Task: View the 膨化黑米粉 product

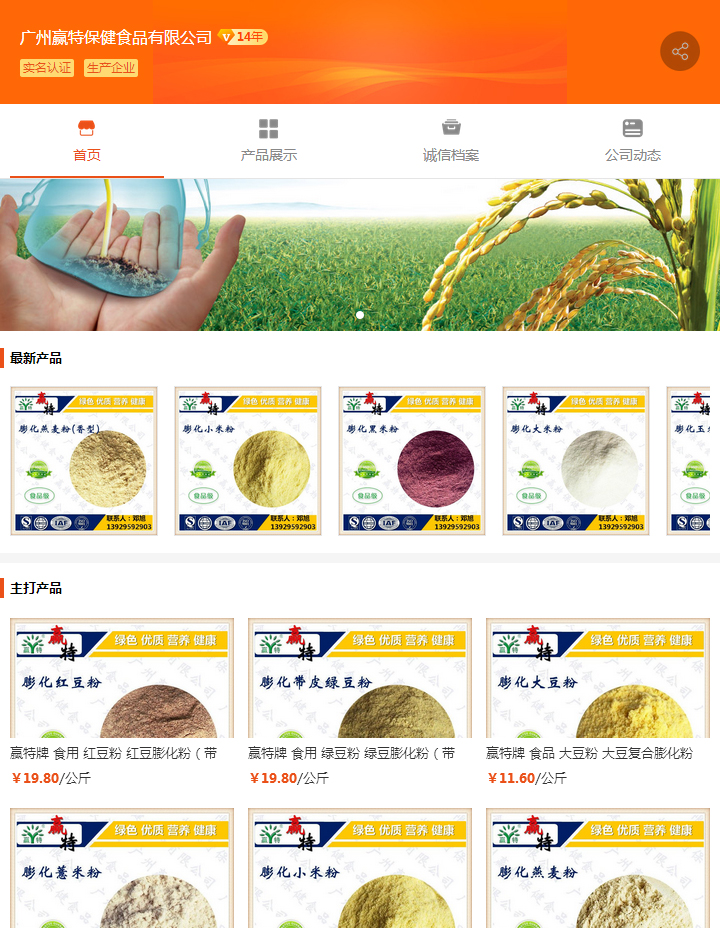Action: 412,461
